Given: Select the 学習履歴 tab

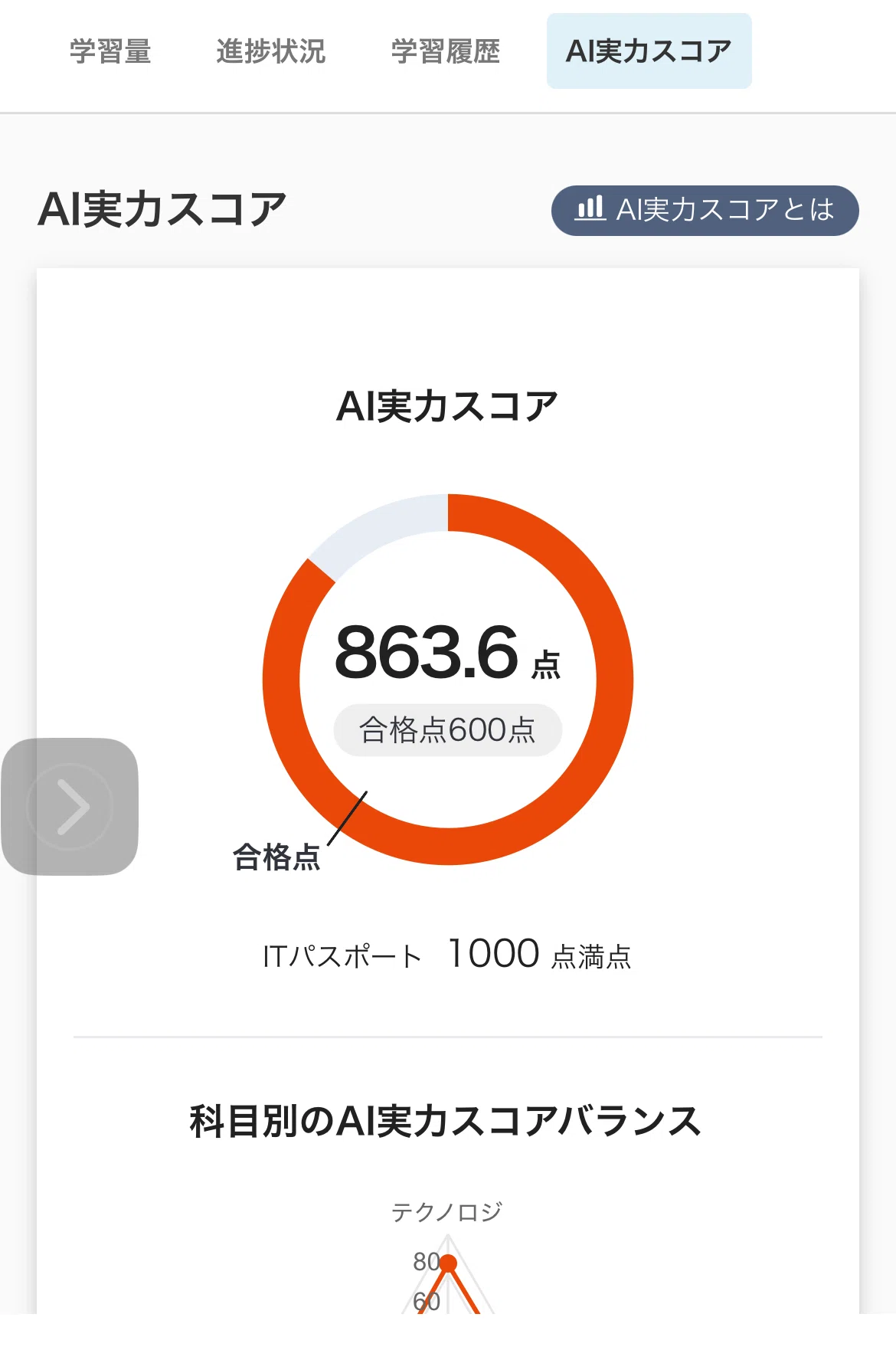Looking at the screenshot, I should point(445,51).
